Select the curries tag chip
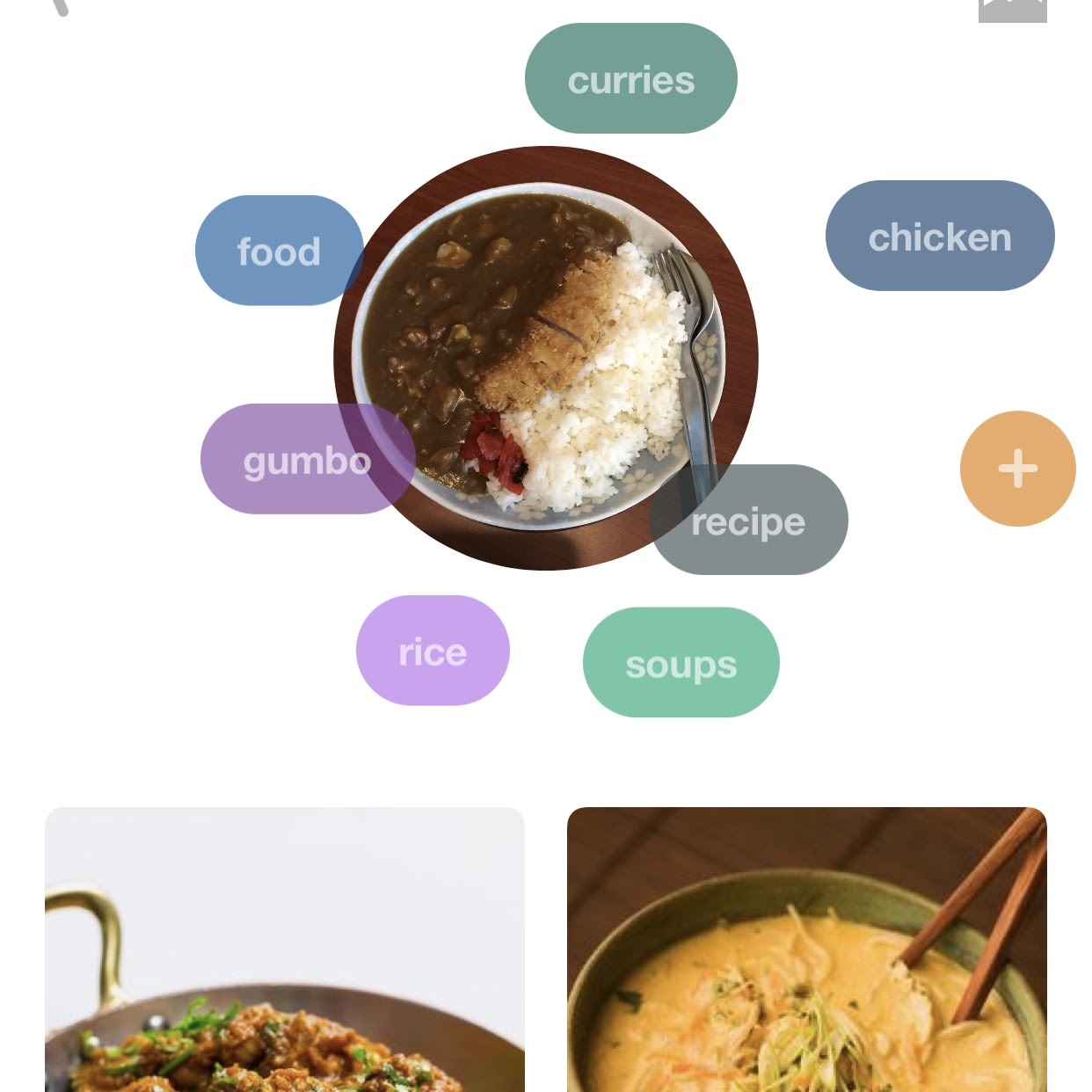The width and height of the screenshot is (1092, 1092). [630, 79]
